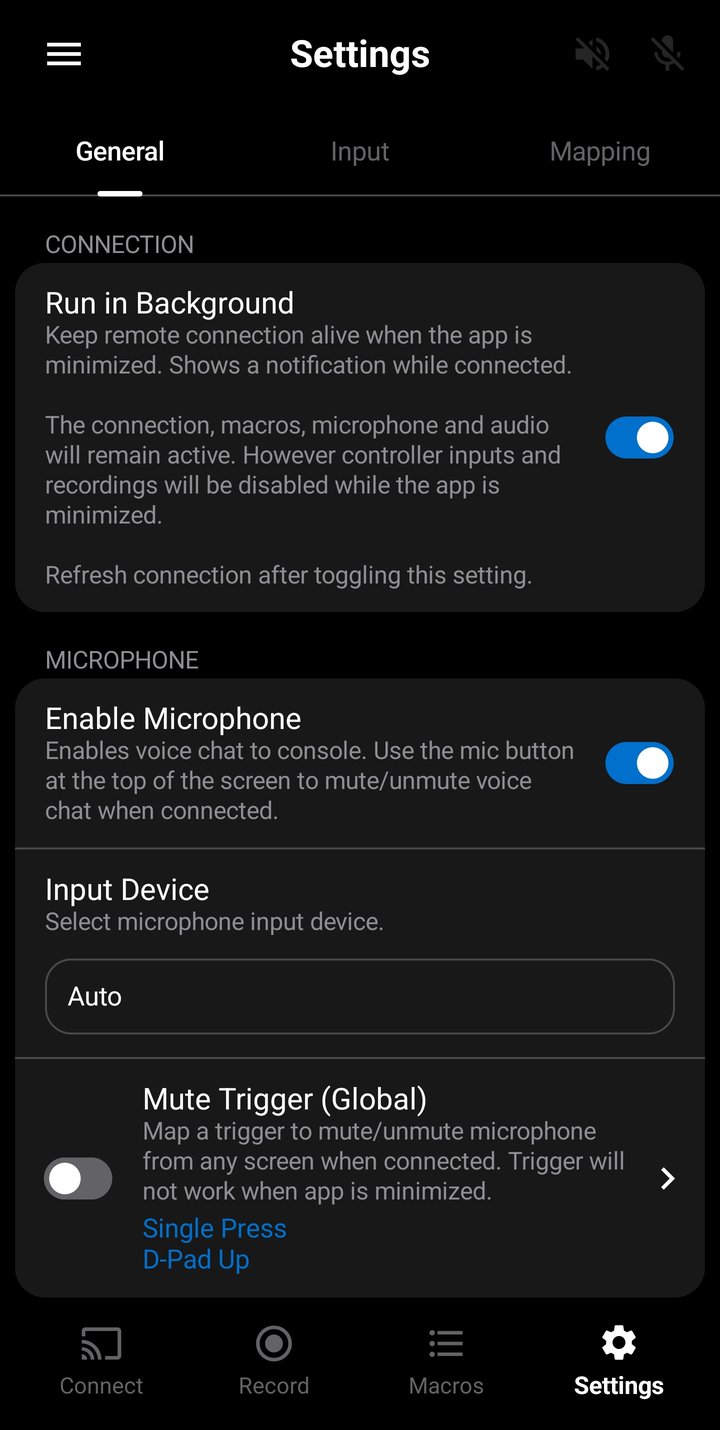Tap the Settings title in the header
Viewport: 720px width, 1430px height.
[x=360, y=55]
